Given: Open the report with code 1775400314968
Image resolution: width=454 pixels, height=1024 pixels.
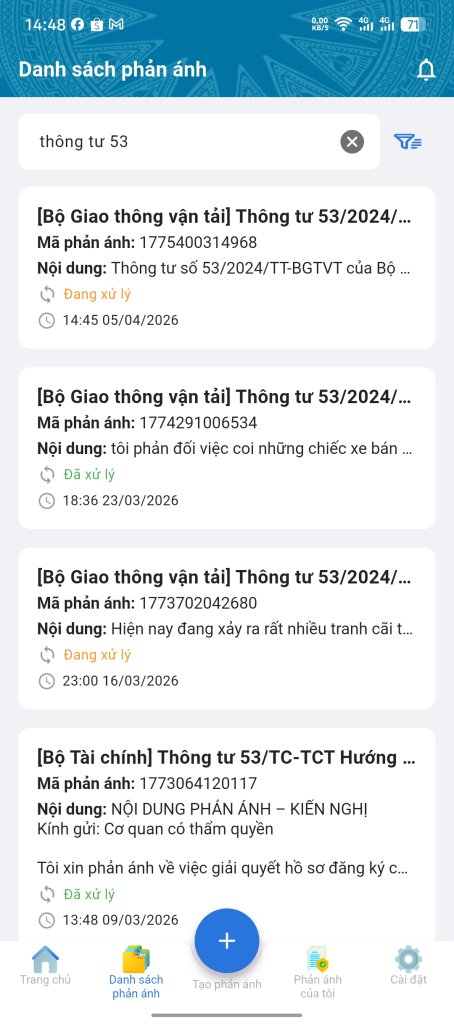Looking at the screenshot, I should tap(227, 268).
